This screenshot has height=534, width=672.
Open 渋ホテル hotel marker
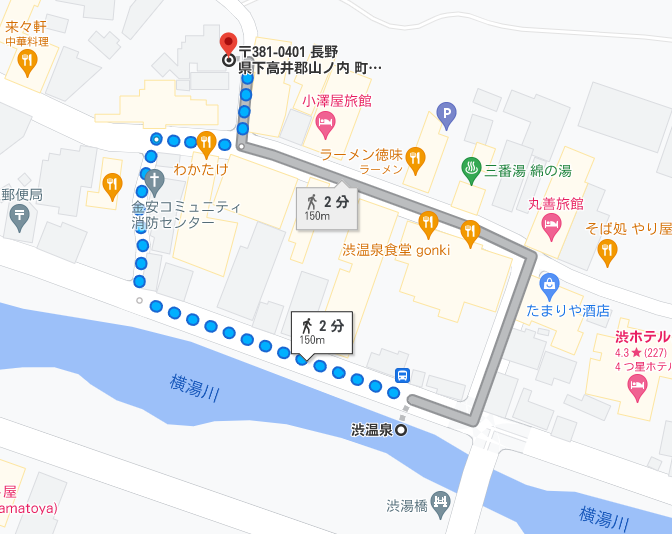(639, 385)
